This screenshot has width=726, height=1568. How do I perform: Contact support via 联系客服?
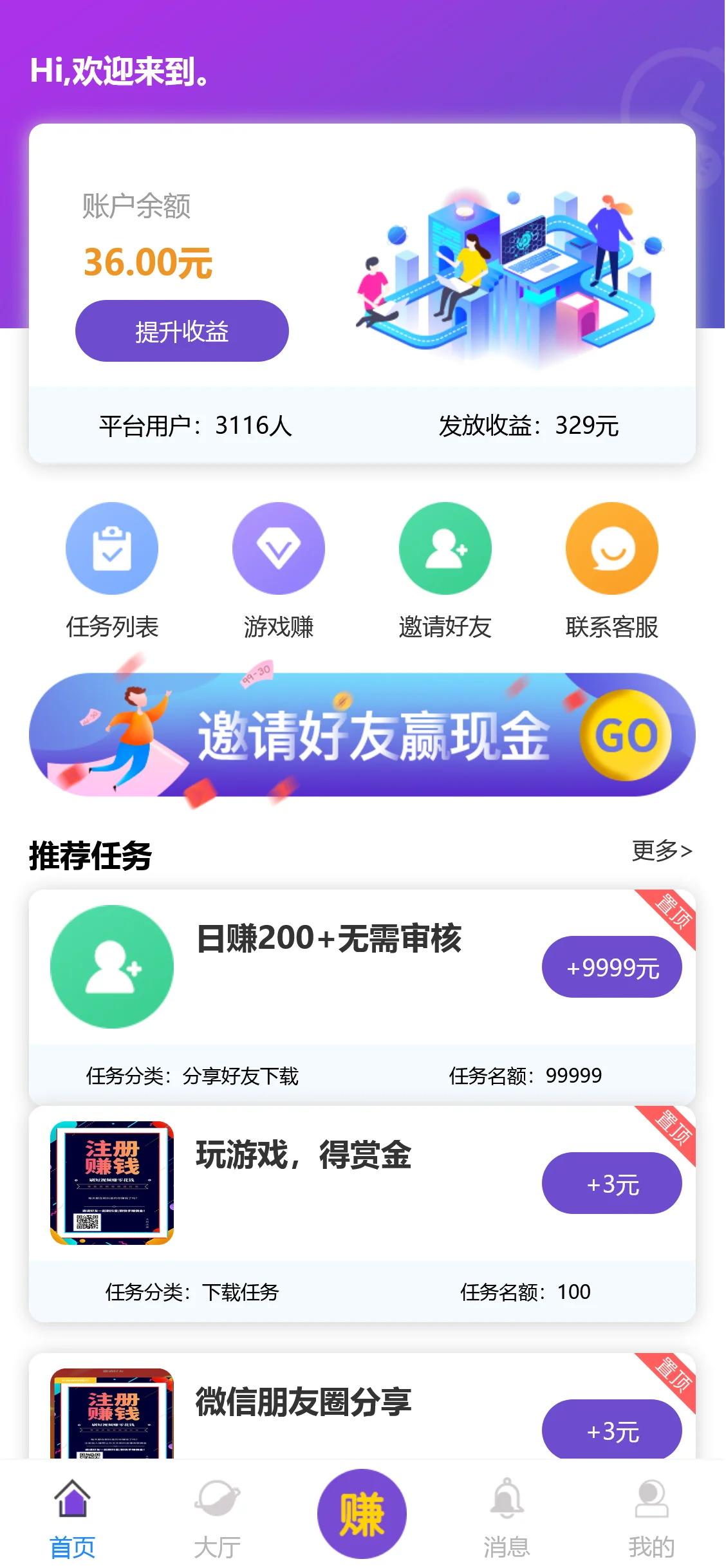tap(611, 570)
